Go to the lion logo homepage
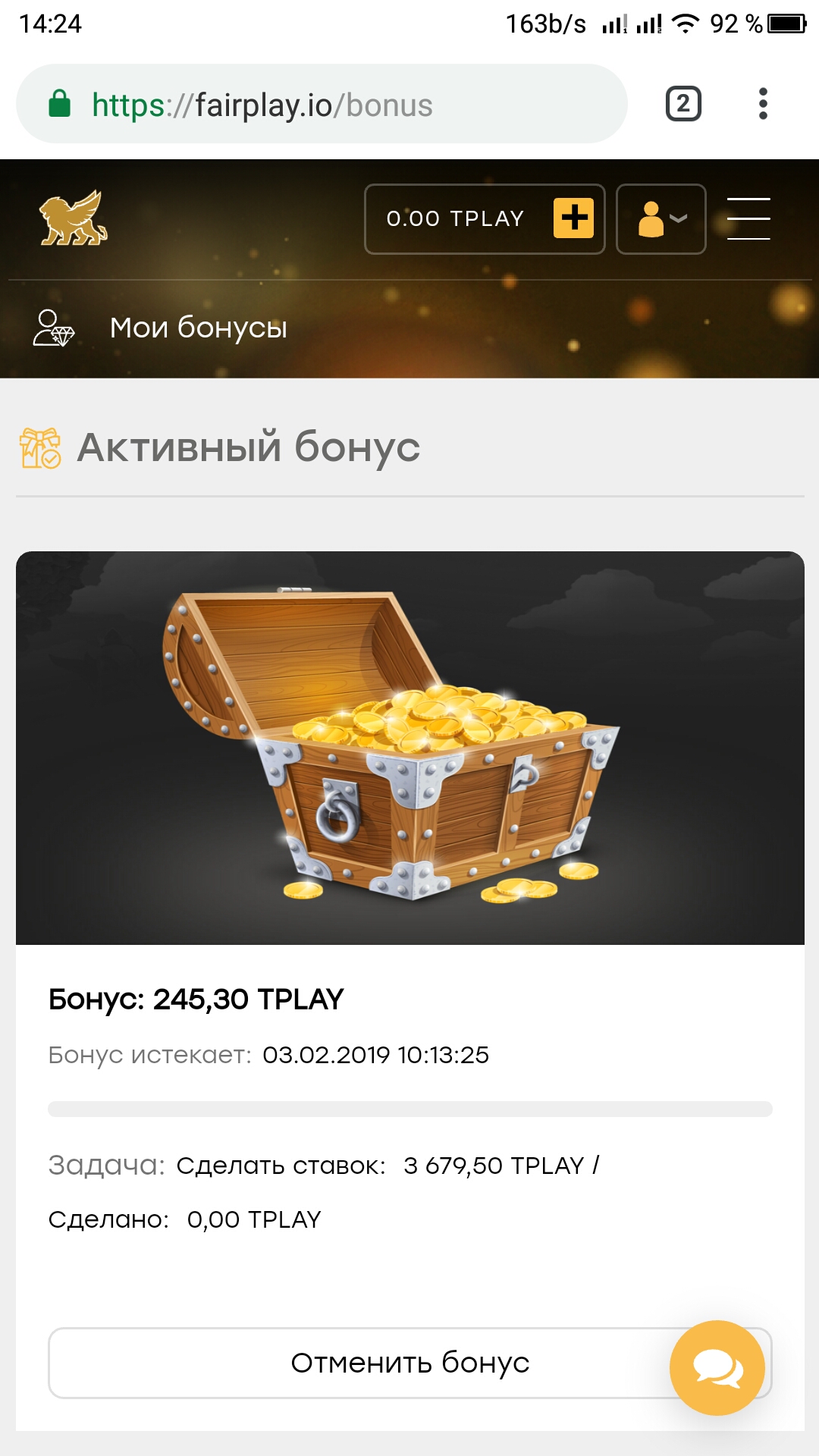 [74, 218]
